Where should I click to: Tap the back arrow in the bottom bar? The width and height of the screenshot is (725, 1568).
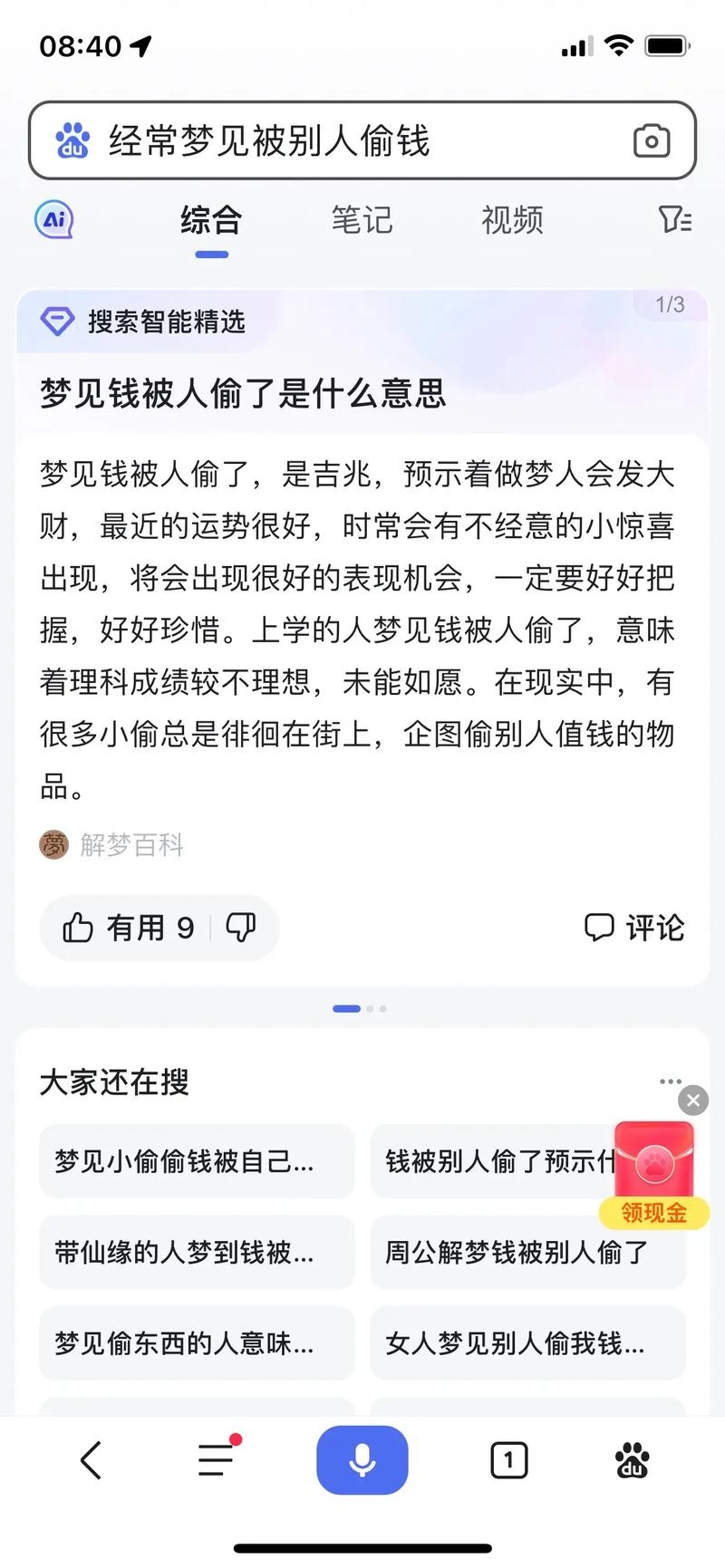[x=90, y=1458]
